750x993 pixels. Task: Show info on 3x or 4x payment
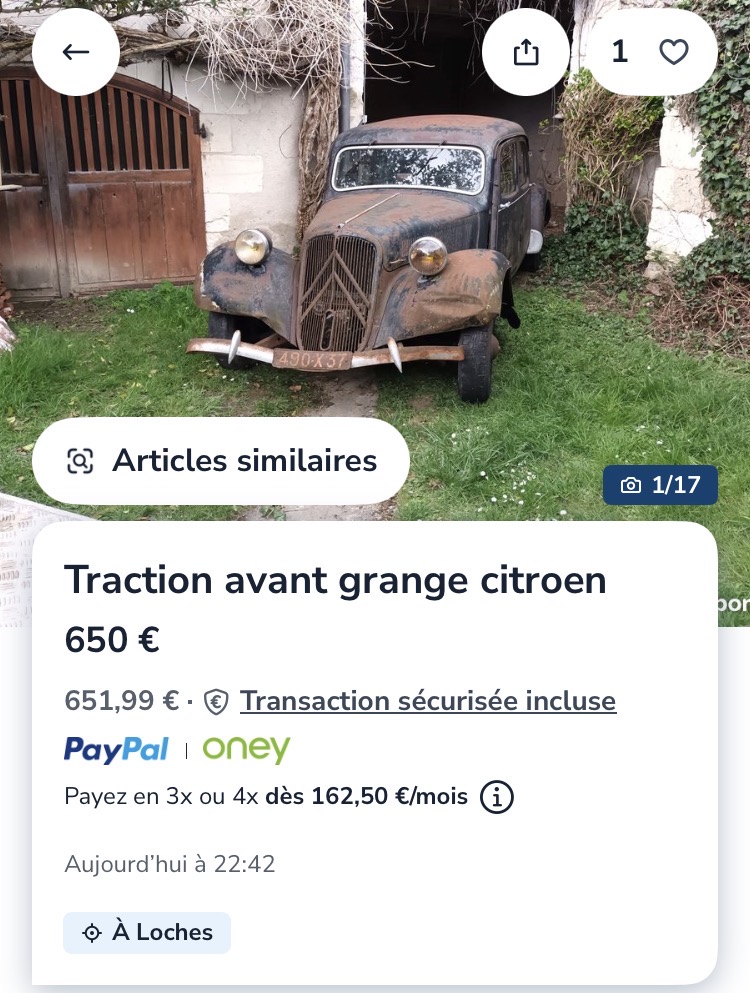497,797
